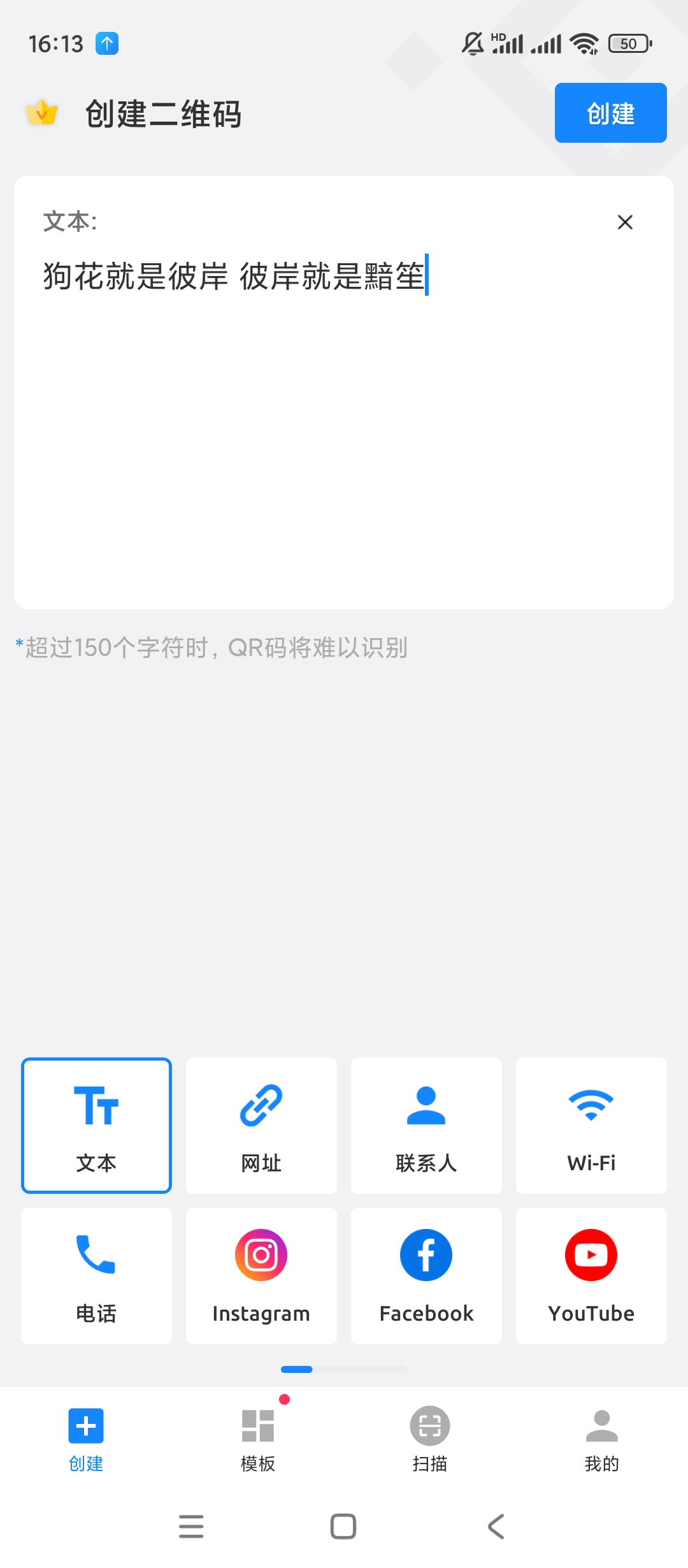Open Android recent apps button

click(x=191, y=1527)
